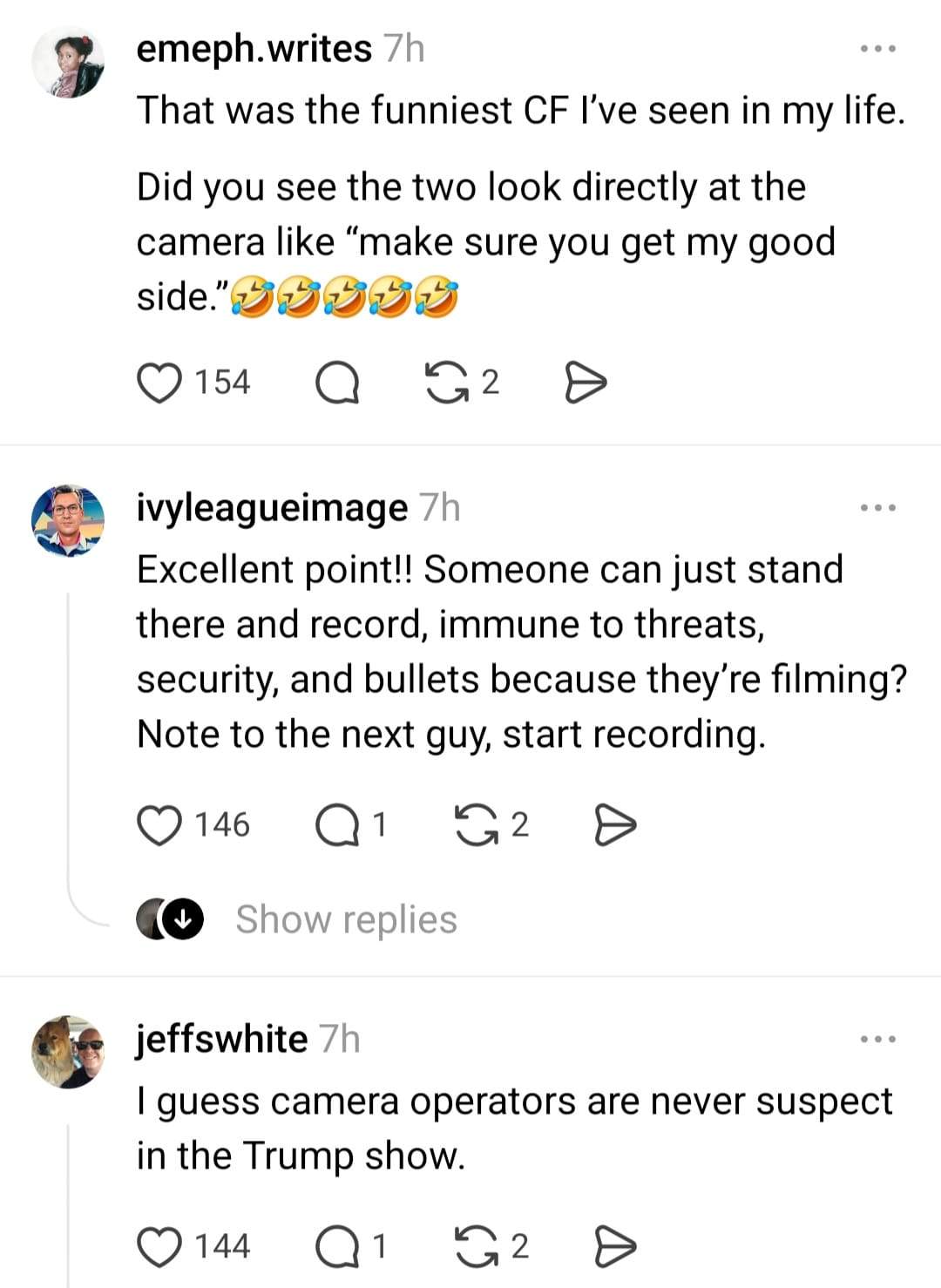
Task: Open overflow menu on jeffswhite's comment
Action: [x=877, y=1039]
